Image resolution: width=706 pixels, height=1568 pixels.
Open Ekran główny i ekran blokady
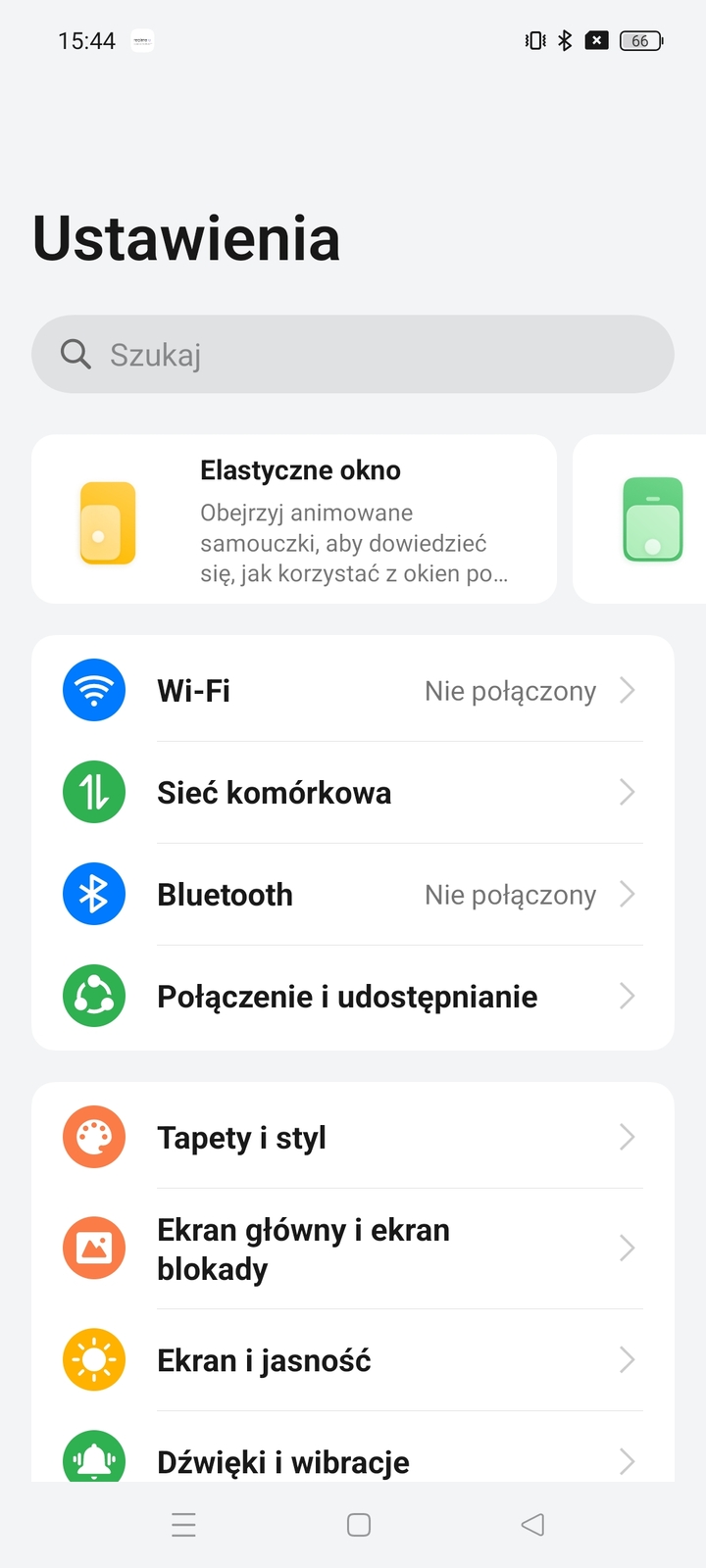pos(353,1249)
